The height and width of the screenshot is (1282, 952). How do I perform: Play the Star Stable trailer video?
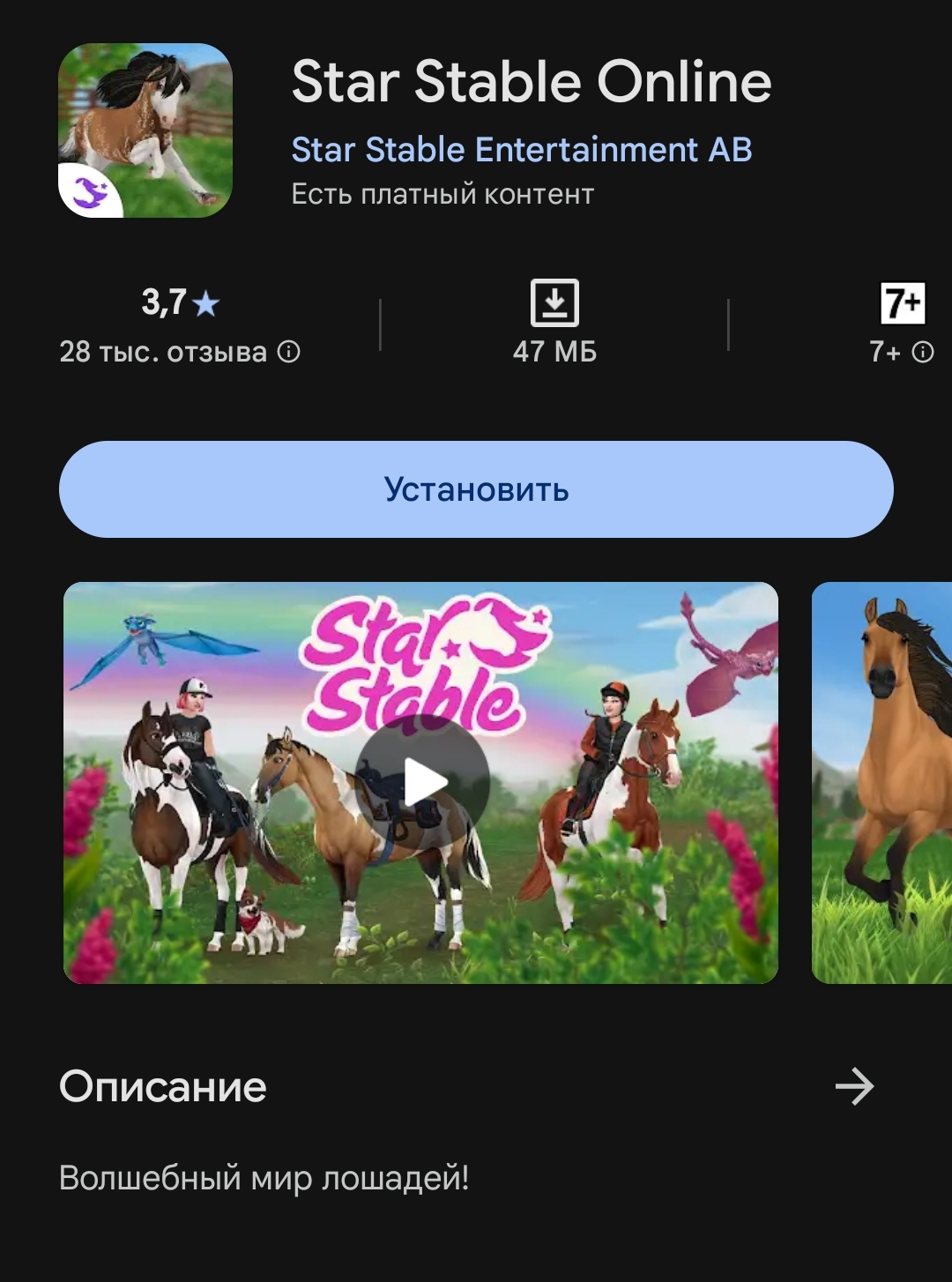(422, 782)
